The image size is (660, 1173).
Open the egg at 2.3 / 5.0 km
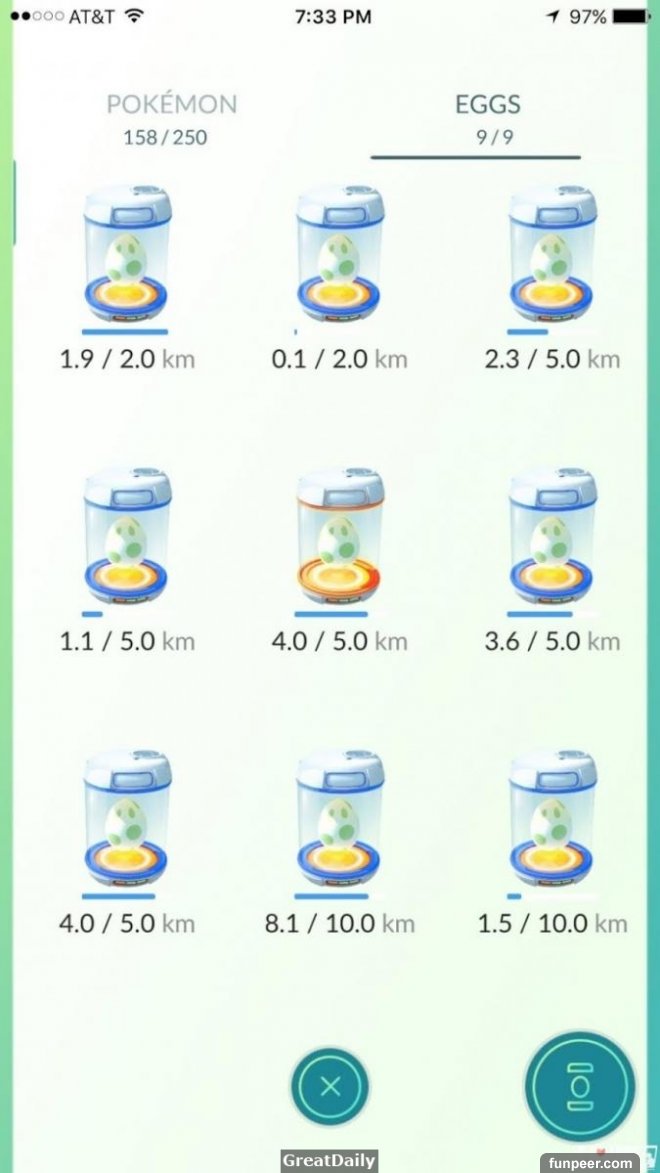551,257
